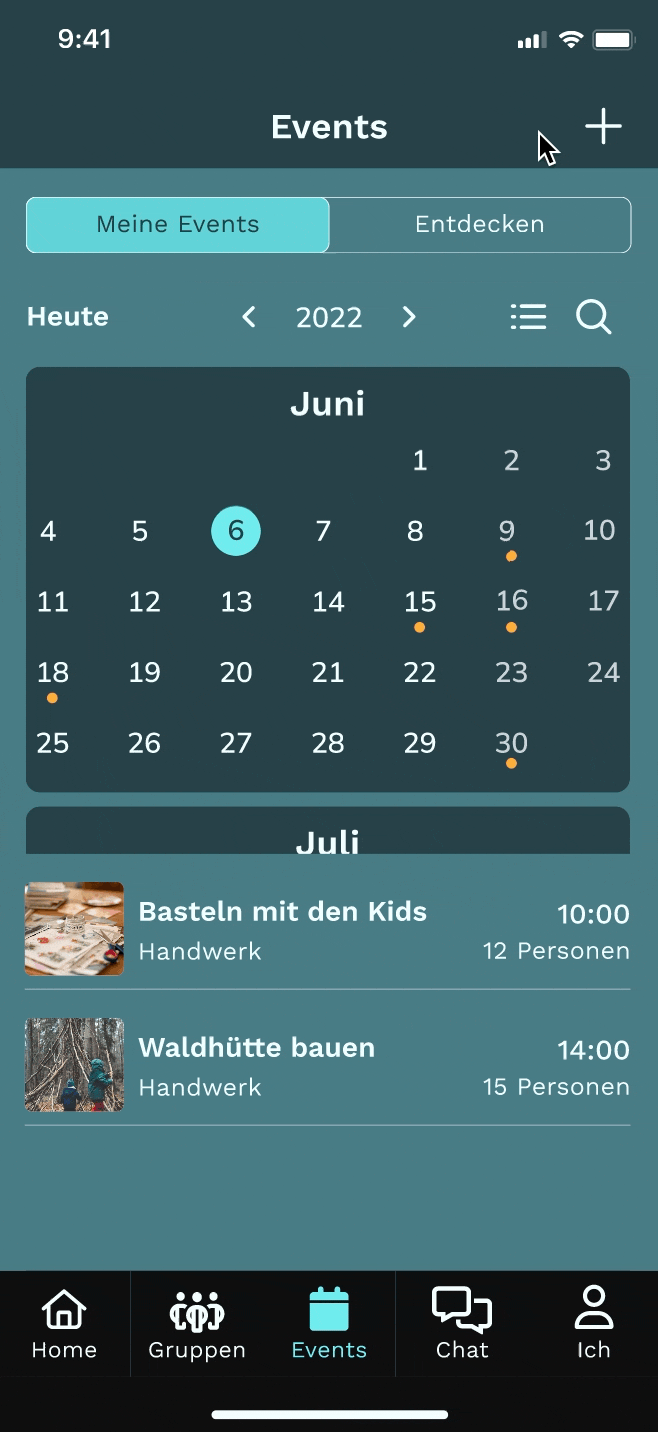Open the Basteln mit den Kids event
This screenshot has height=1432, width=658.
tap(328, 930)
